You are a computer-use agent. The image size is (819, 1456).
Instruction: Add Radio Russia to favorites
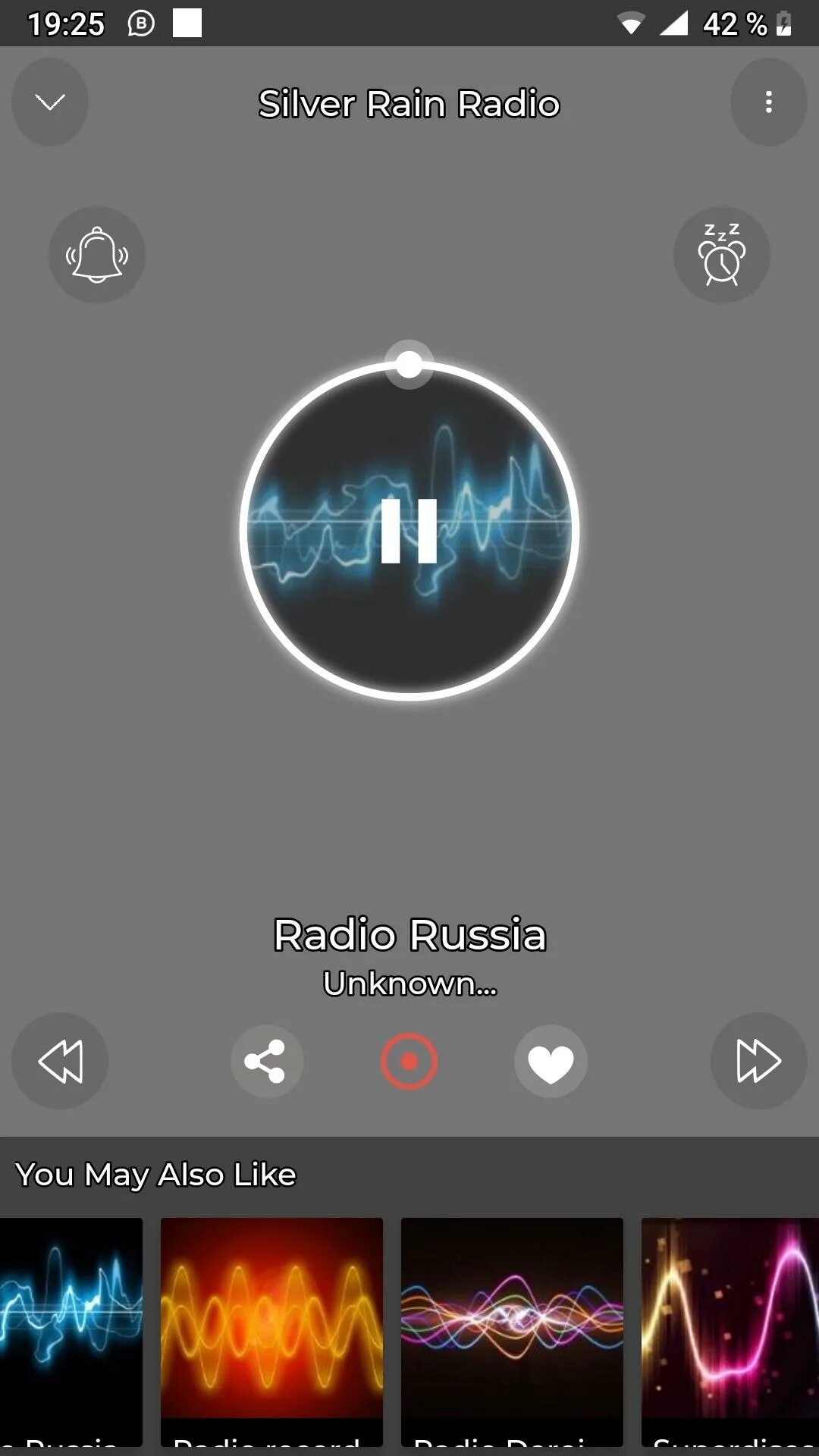pyautogui.click(x=551, y=1061)
